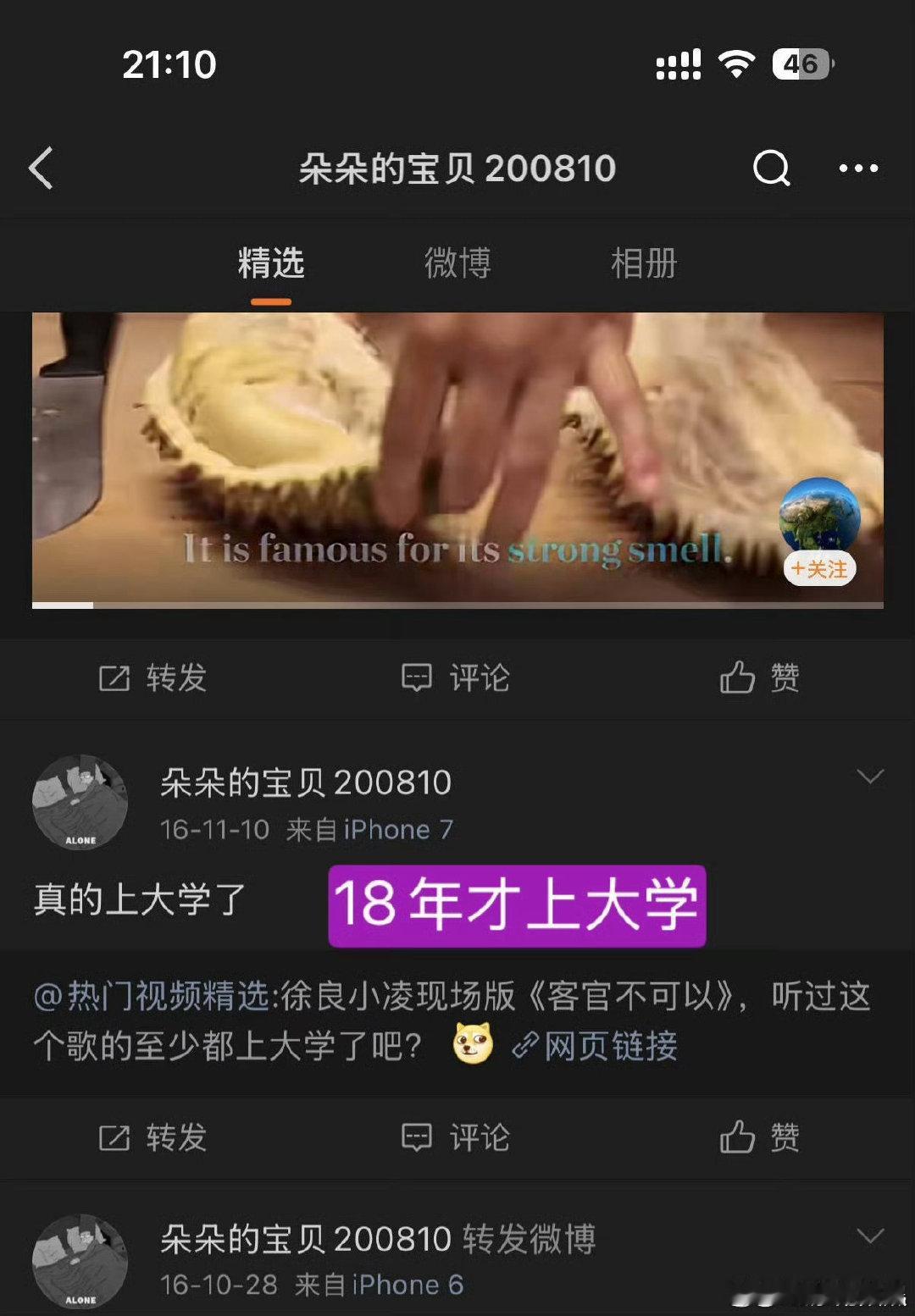Switch to the 相册 tab
915x1316 pixels.
[x=642, y=263]
